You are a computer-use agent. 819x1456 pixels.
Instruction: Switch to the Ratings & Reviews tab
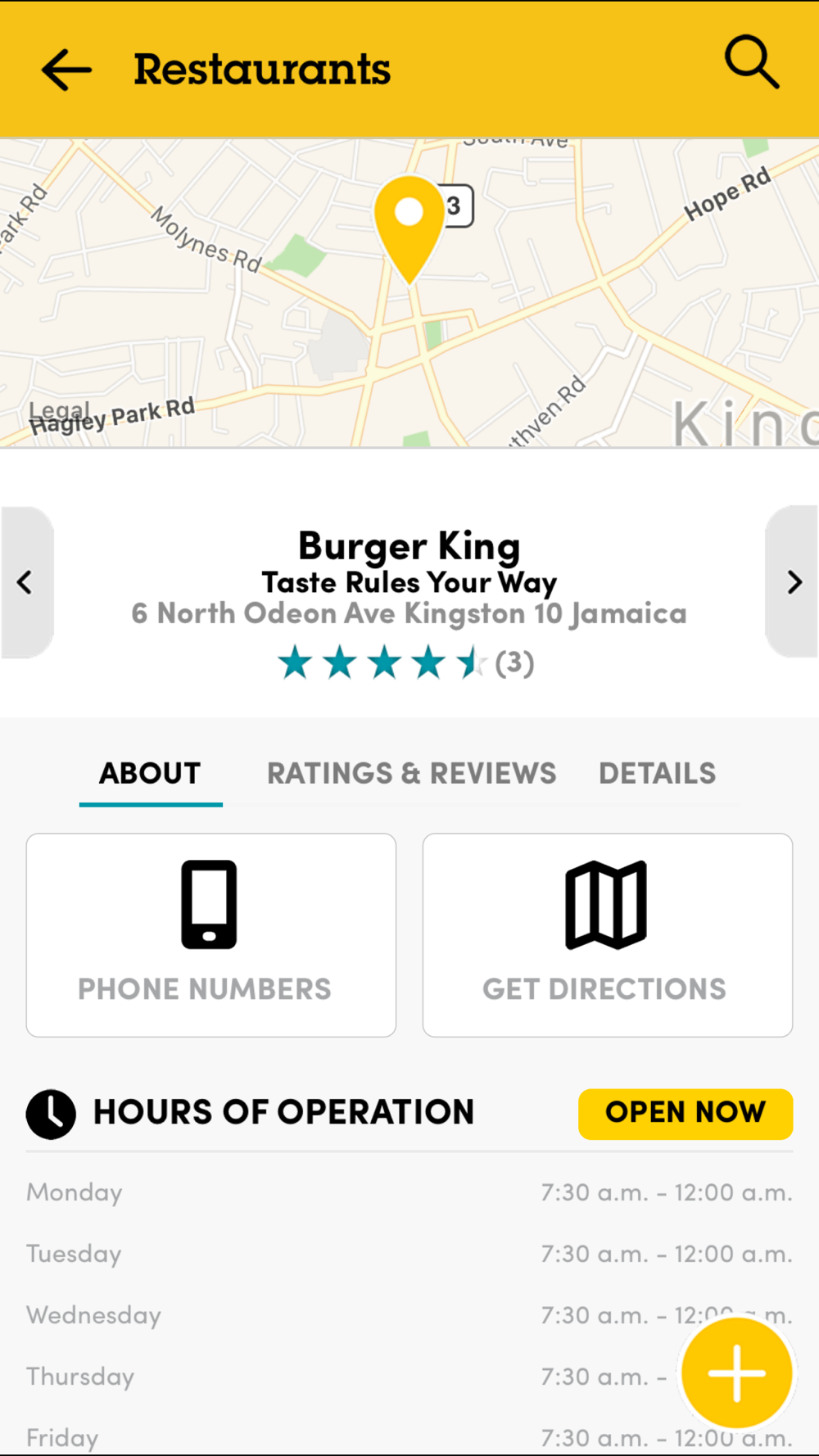(411, 774)
